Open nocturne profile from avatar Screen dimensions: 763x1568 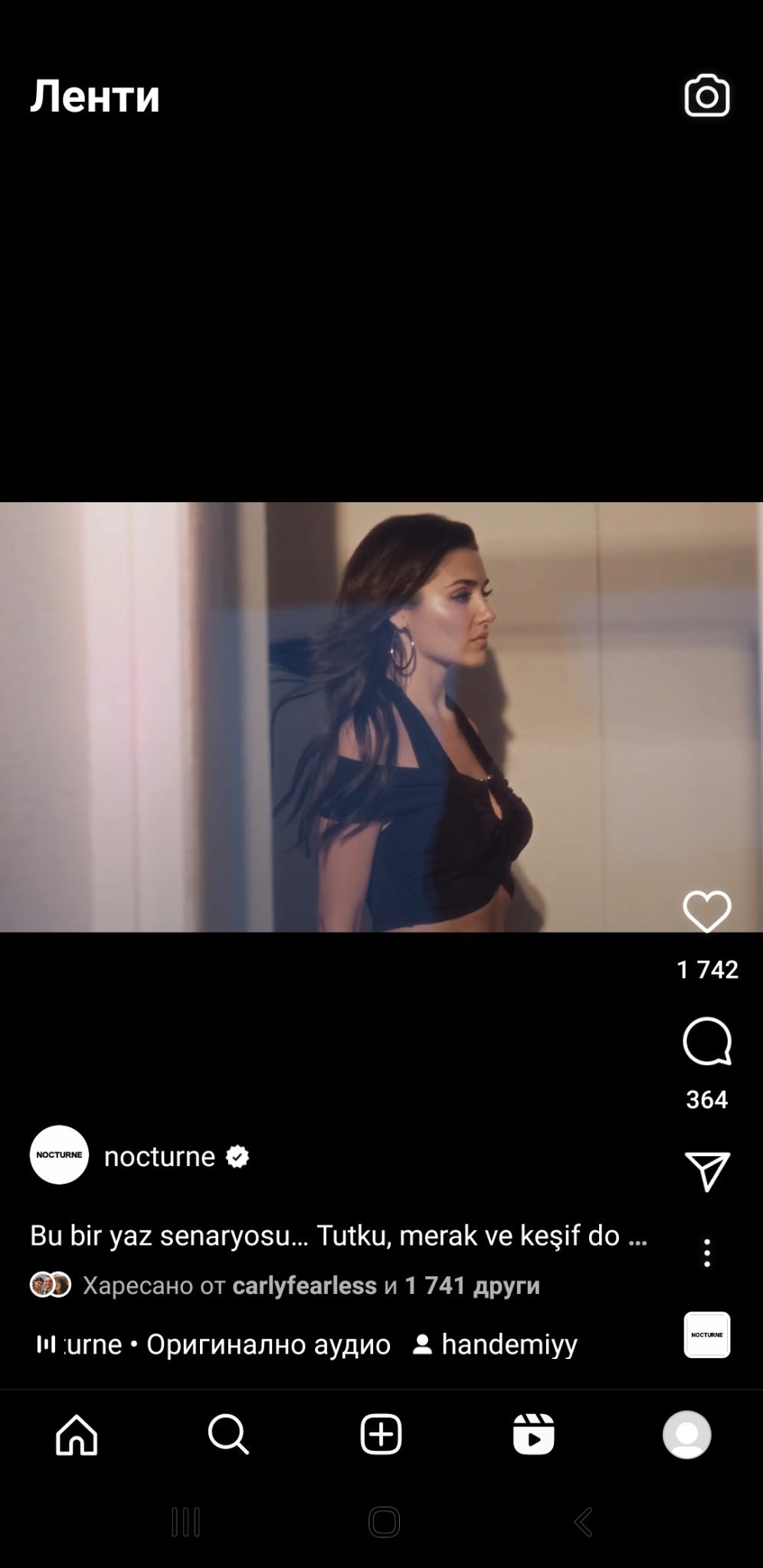pyautogui.click(x=59, y=1155)
